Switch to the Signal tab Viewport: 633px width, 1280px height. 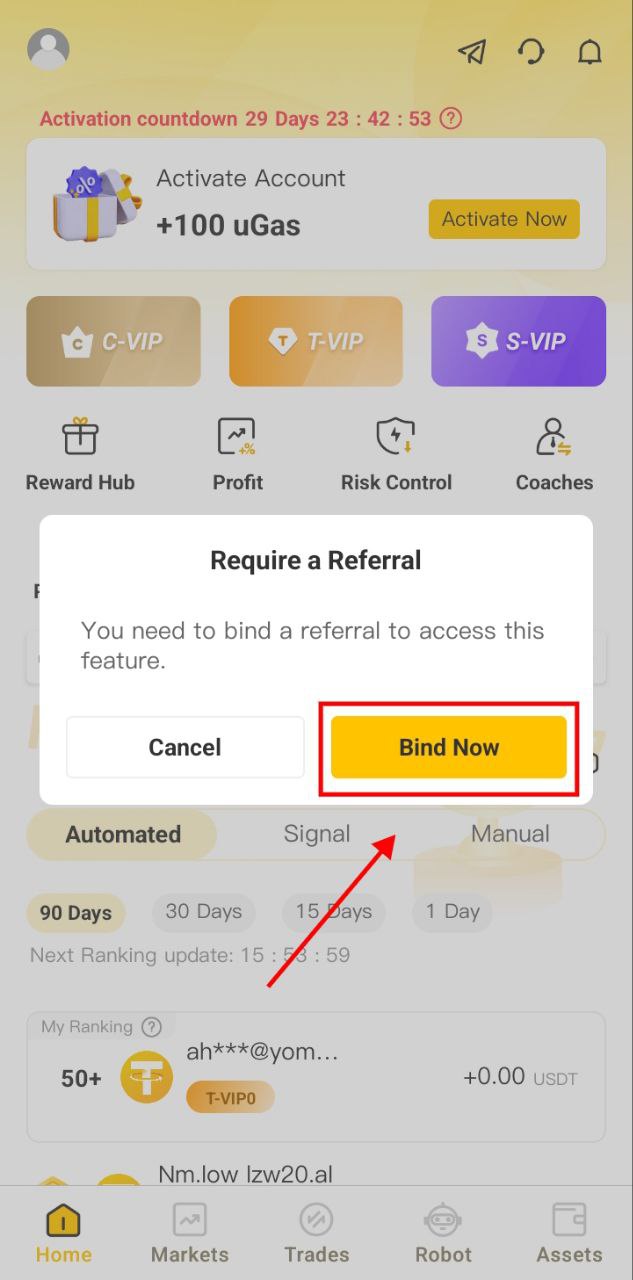(316, 834)
